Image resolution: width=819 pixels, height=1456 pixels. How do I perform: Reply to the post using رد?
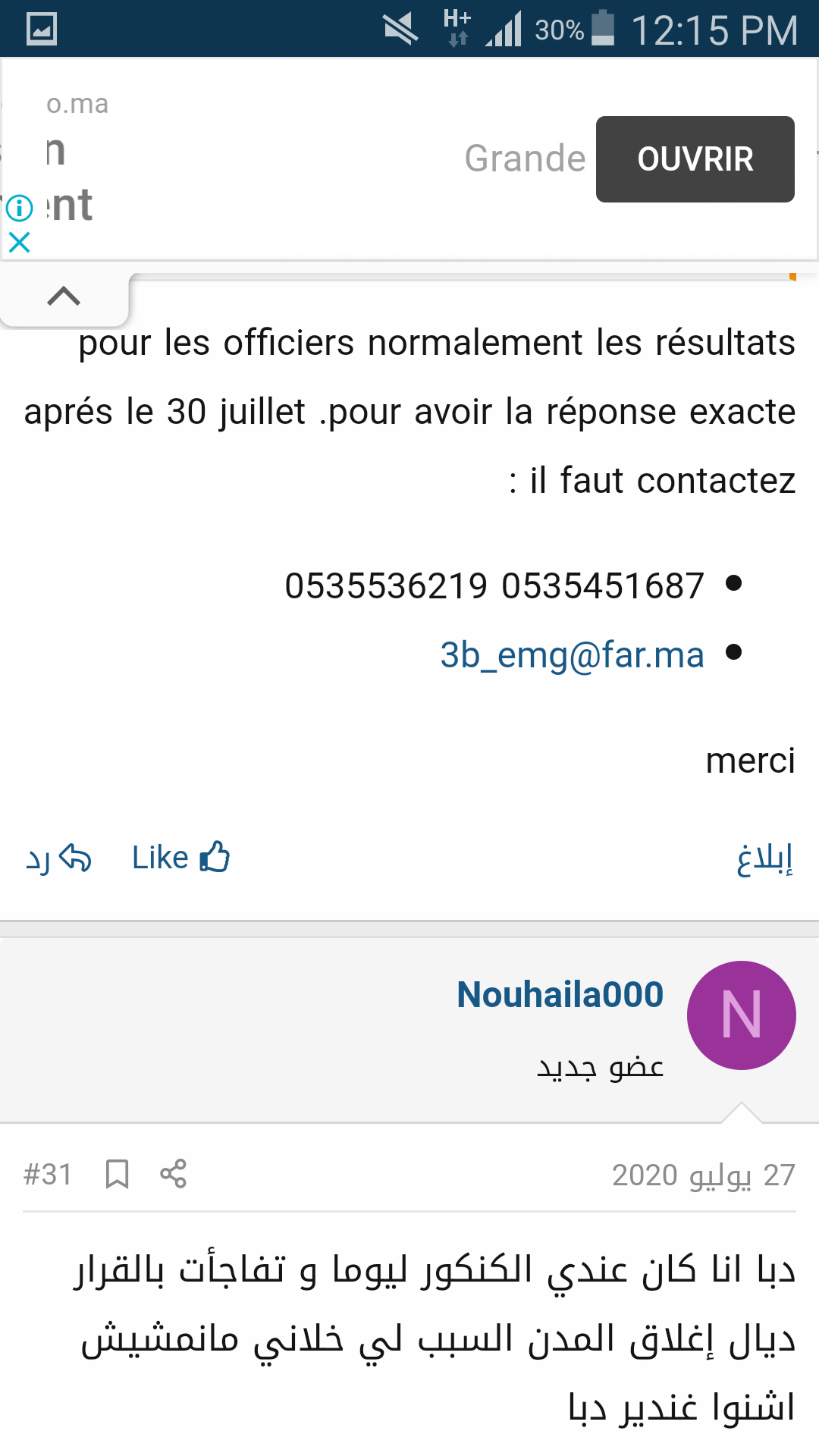(x=58, y=858)
